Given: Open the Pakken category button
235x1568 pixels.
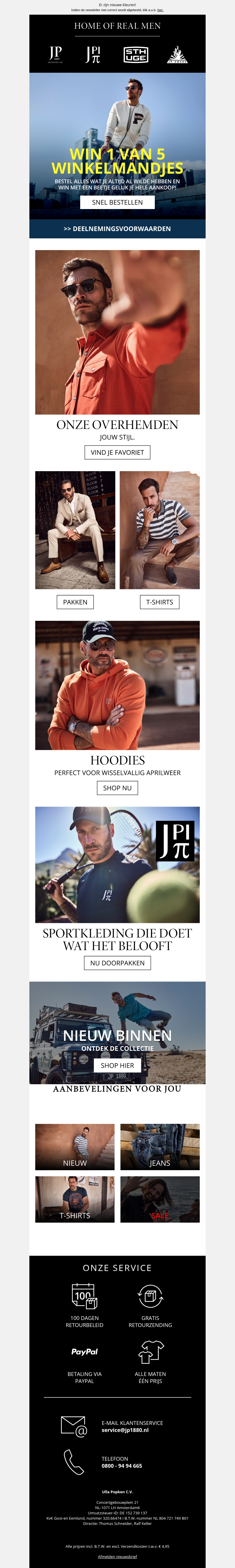Looking at the screenshot, I should click(75, 602).
